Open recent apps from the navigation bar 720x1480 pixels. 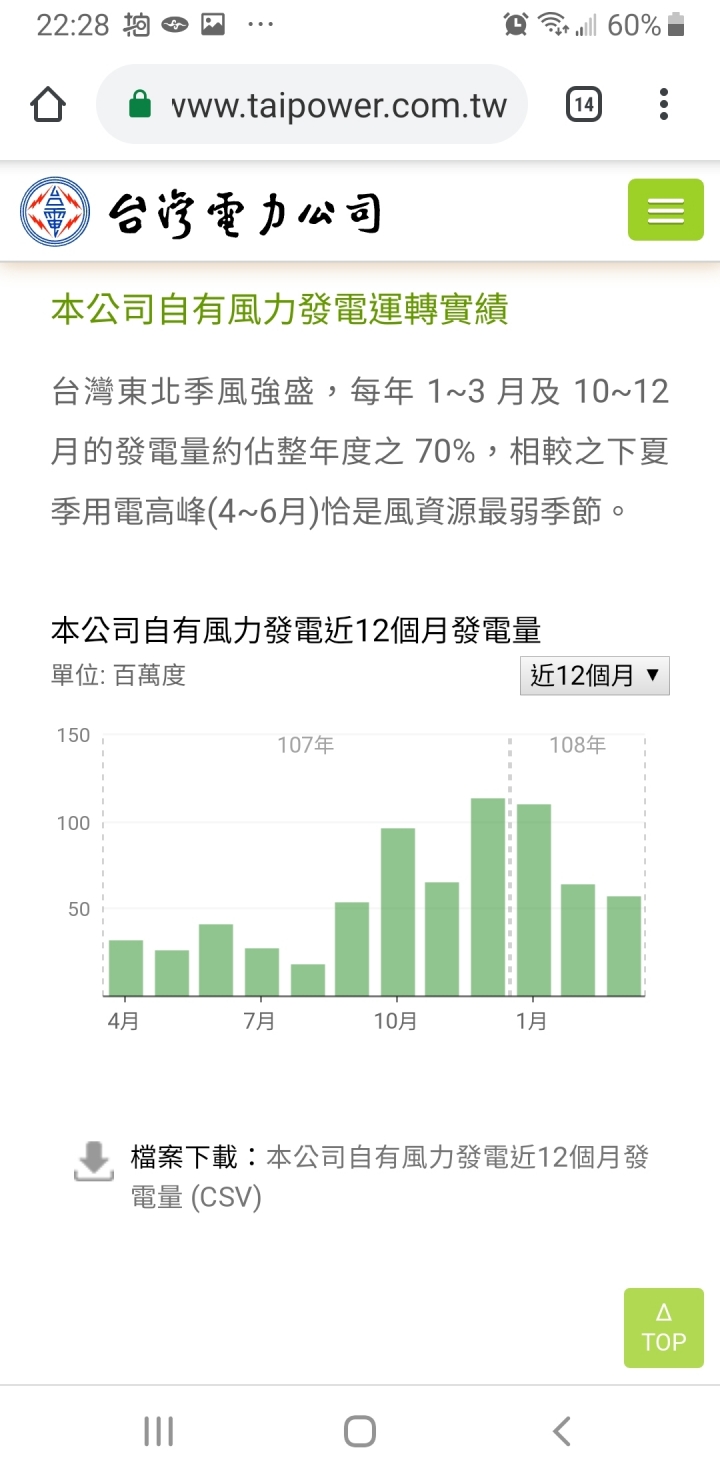click(159, 1431)
